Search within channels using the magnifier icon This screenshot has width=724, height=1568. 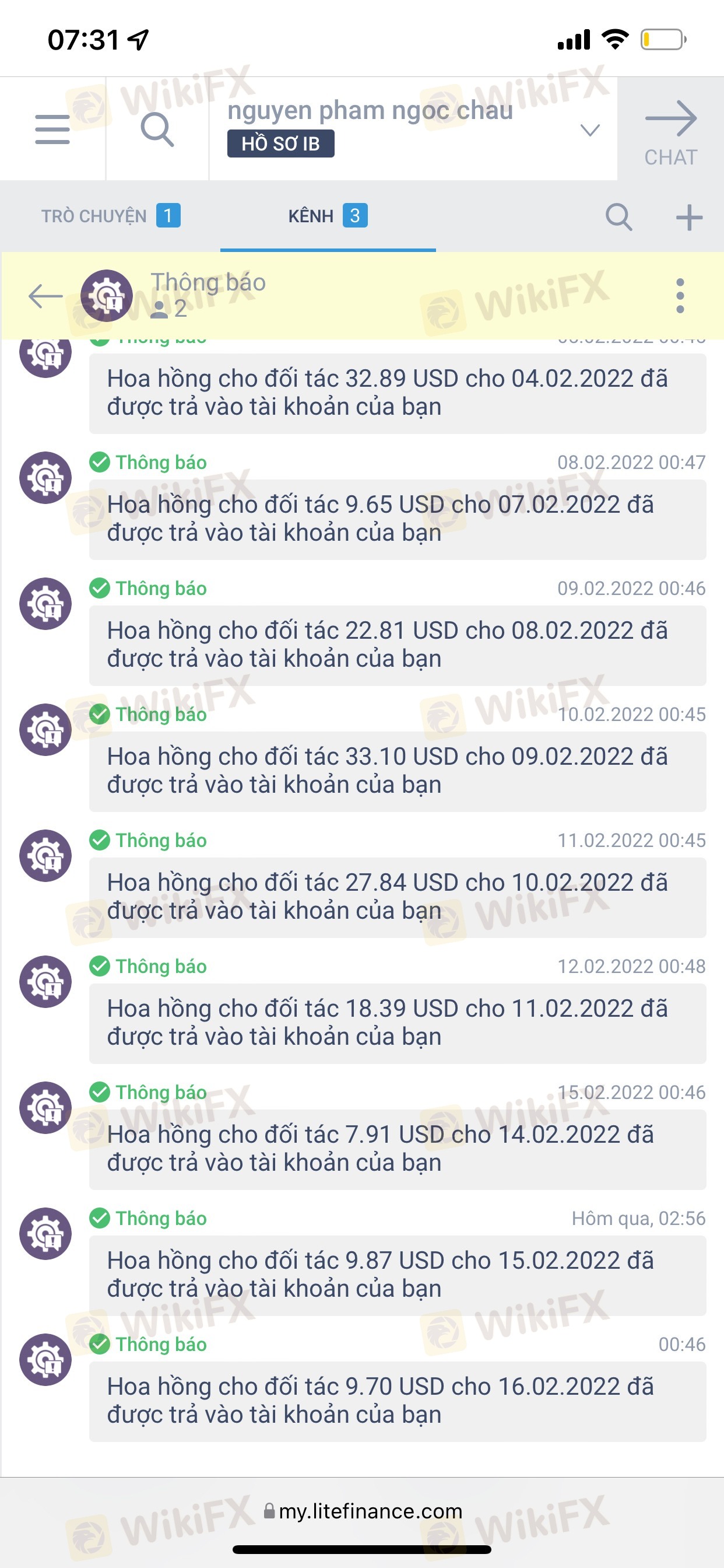point(618,216)
